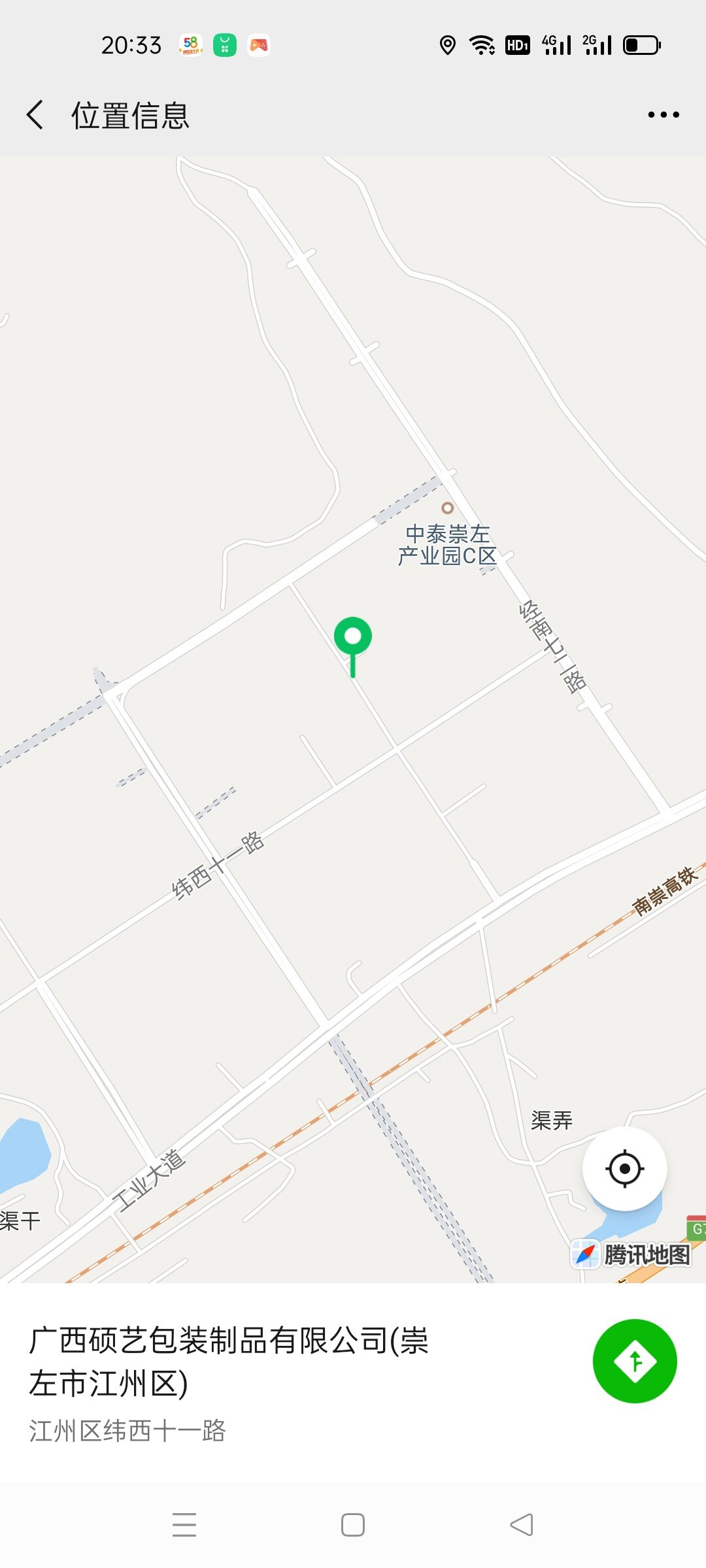Open the system recent apps menu
This screenshot has width=706, height=1568.
click(184, 1525)
